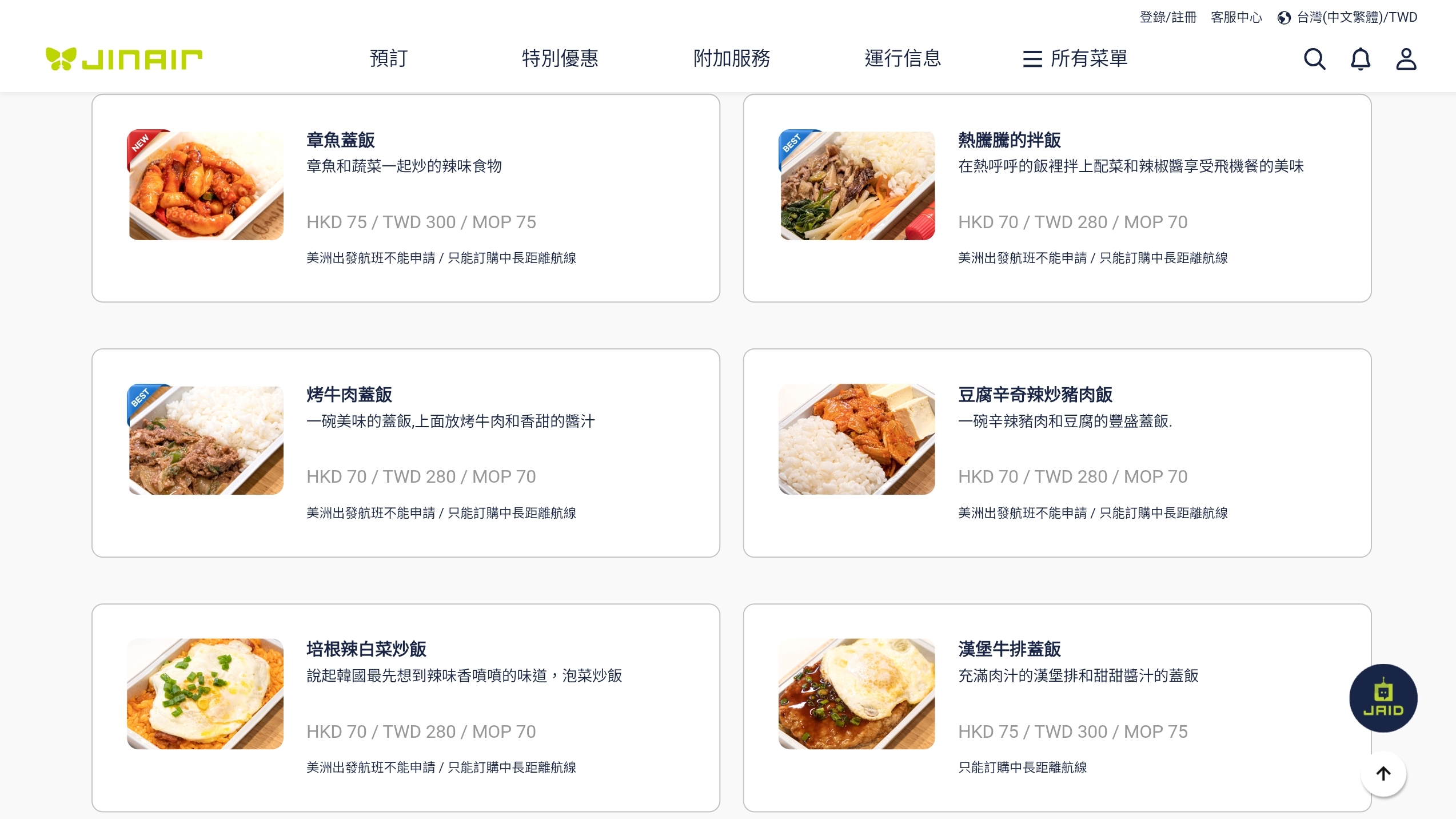Open the 客服中心 customer service link
The height and width of the screenshot is (819, 1456).
click(x=1236, y=17)
